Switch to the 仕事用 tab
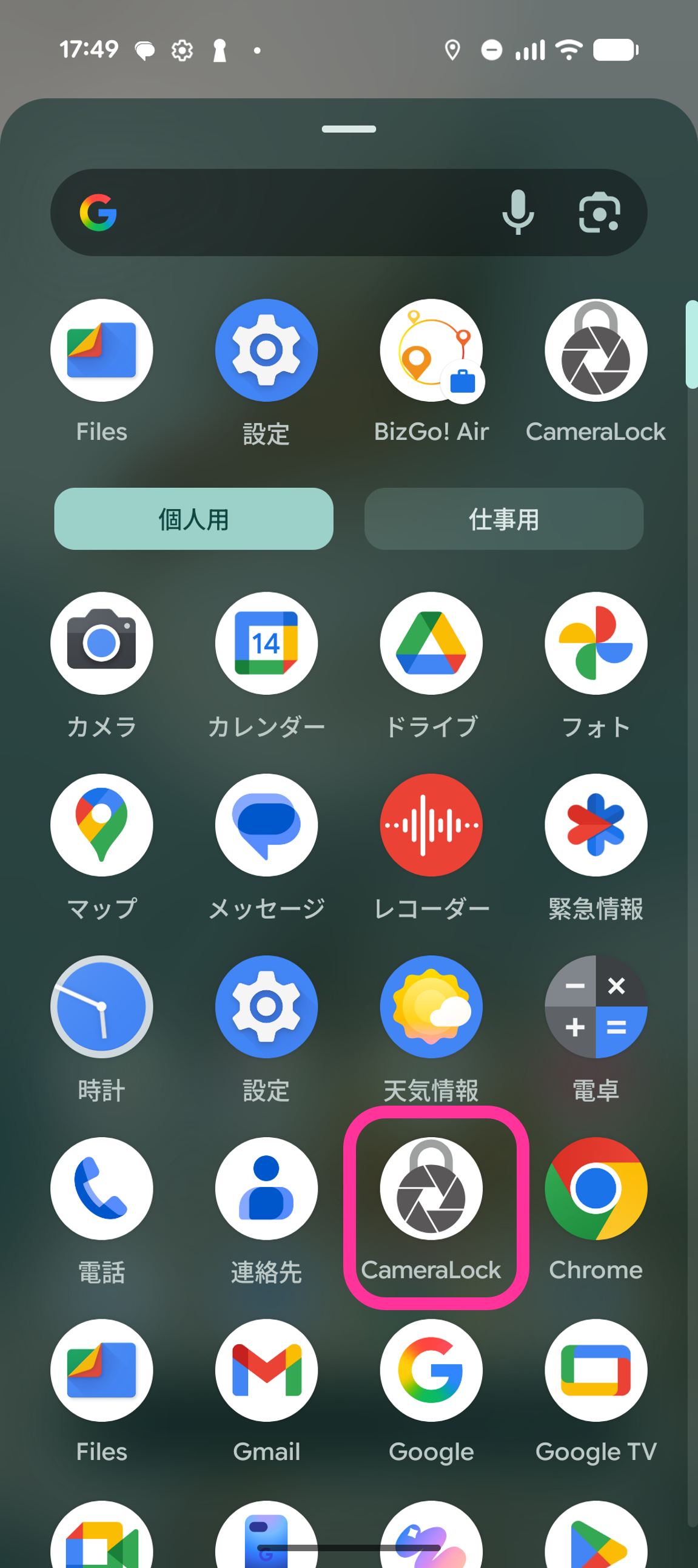698x1568 pixels. tap(503, 519)
